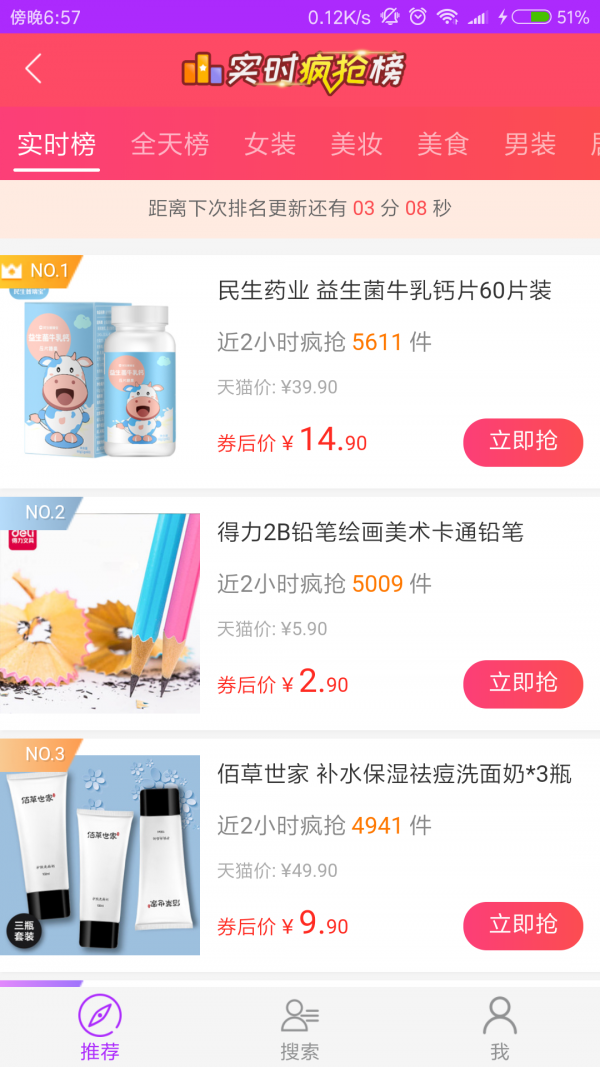Go back using the top-left arrow
The height and width of the screenshot is (1067, 600).
click(34, 69)
